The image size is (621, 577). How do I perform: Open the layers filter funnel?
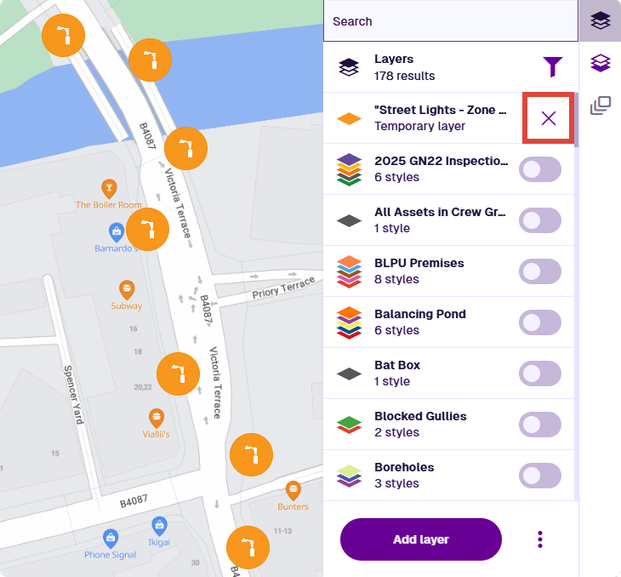(x=552, y=67)
